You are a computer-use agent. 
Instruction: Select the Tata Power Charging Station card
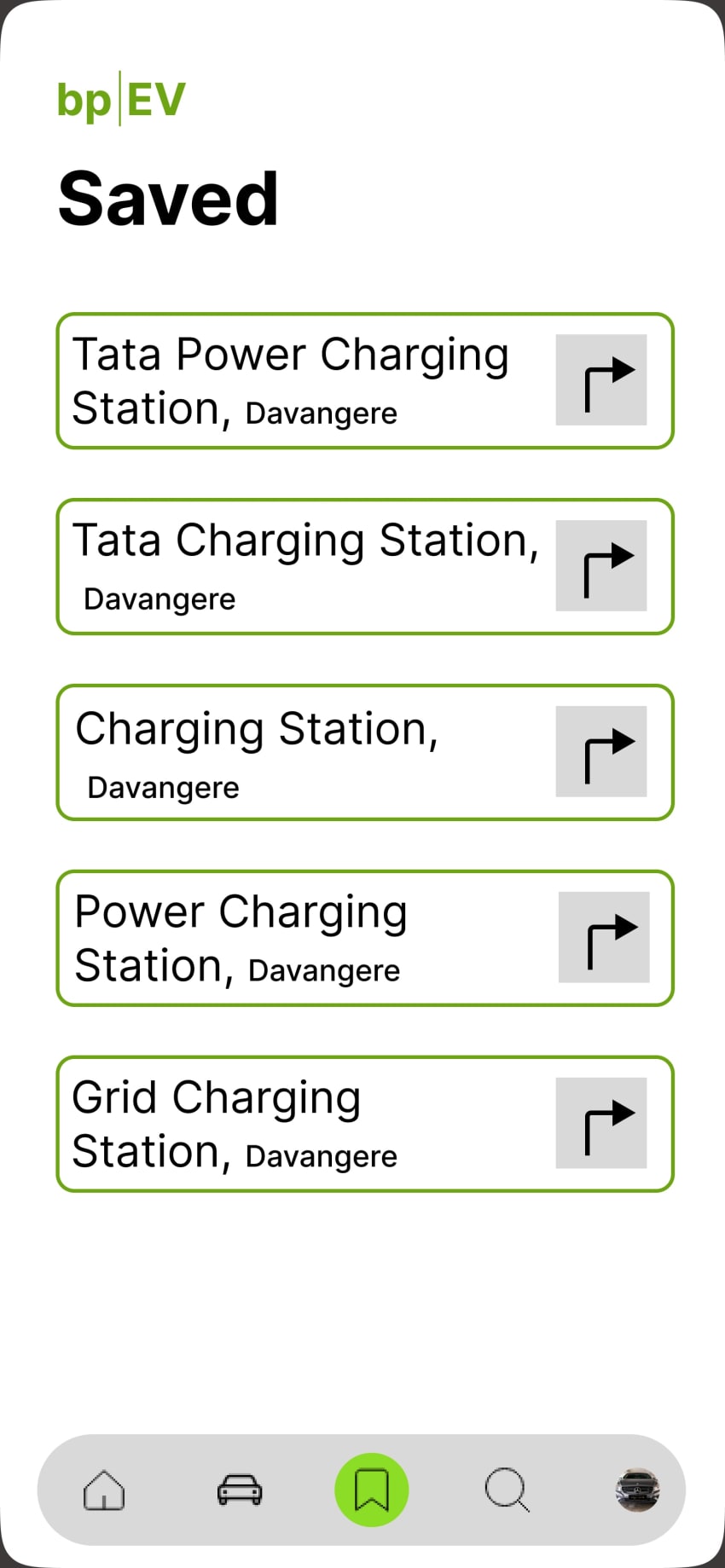click(x=290, y=381)
